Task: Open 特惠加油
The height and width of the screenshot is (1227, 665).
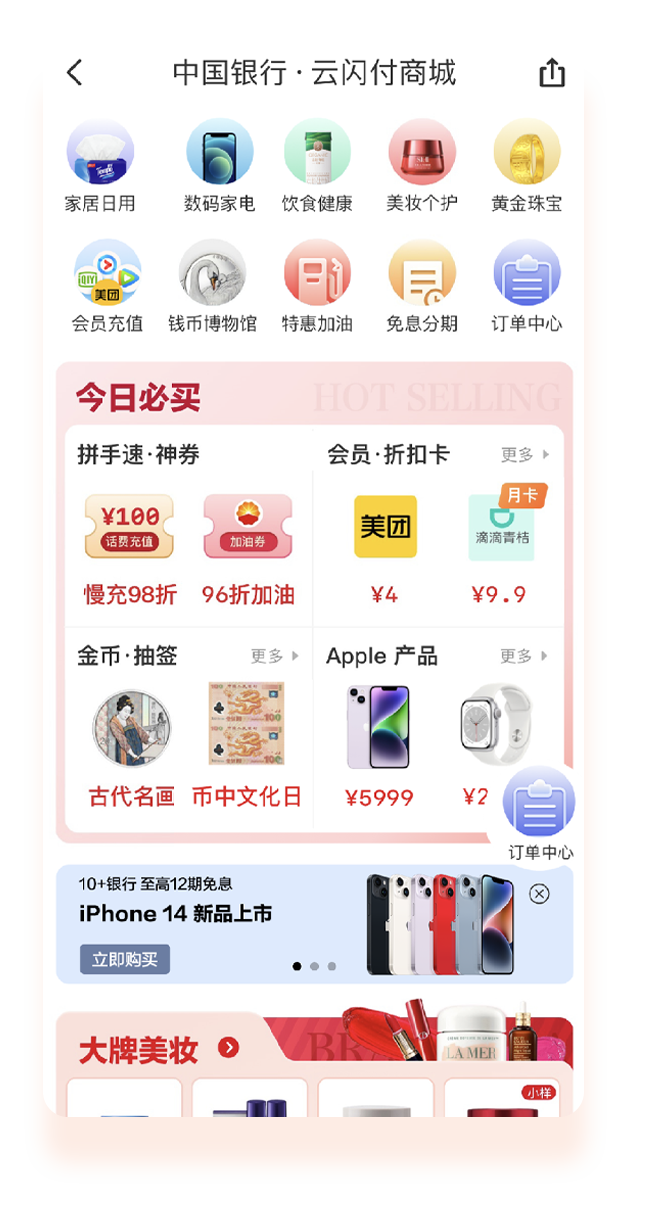Action: pos(317,286)
